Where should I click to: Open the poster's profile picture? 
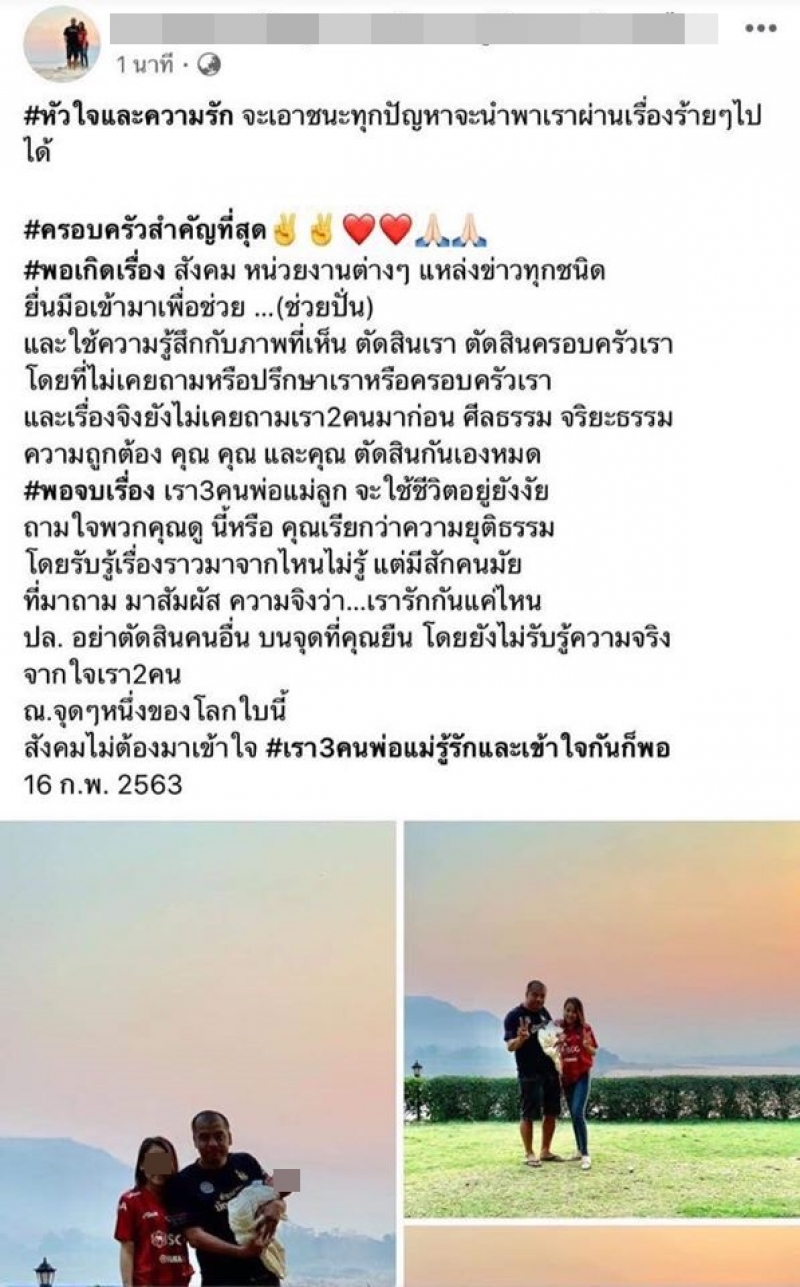tap(61, 43)
